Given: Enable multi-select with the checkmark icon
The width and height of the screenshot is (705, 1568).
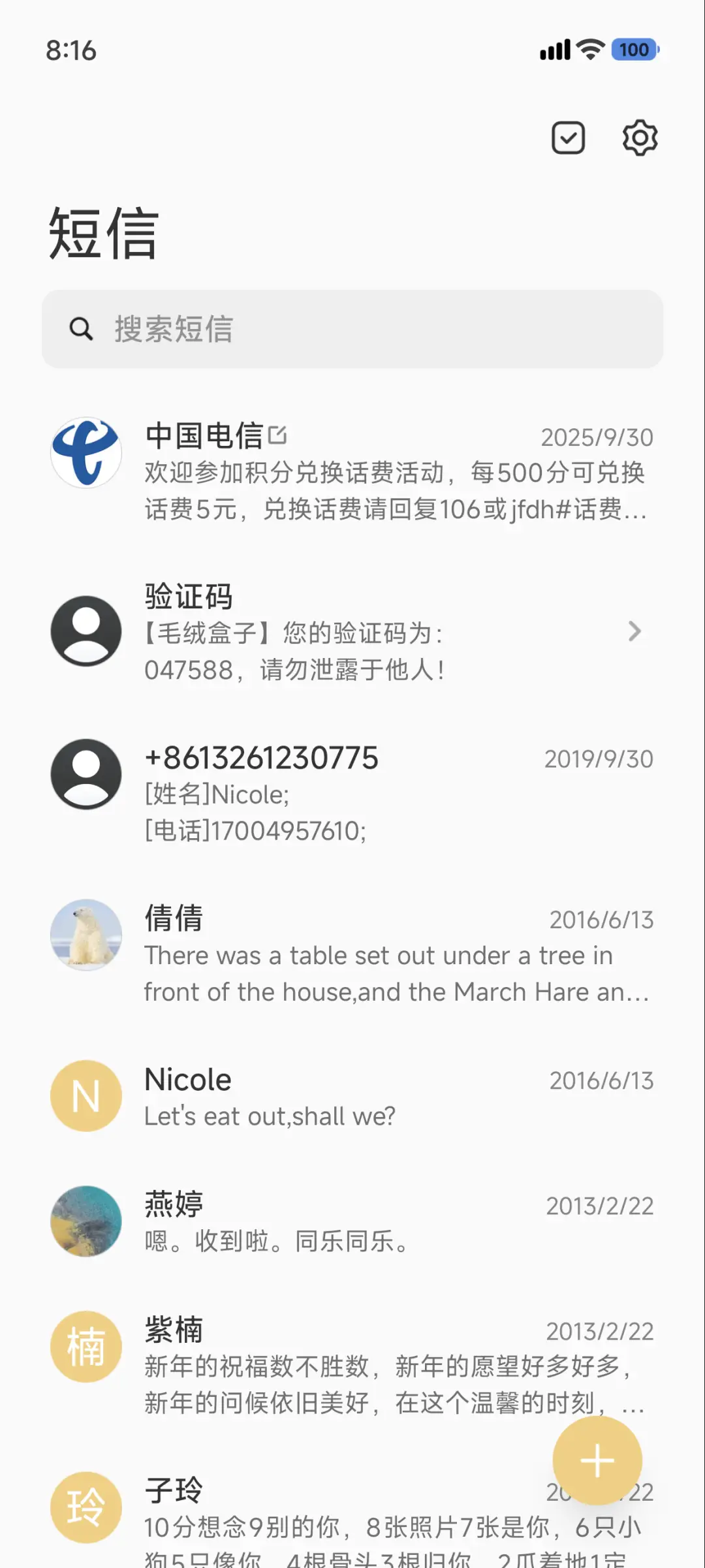Looking at the screenshot, I should point(568,137).
